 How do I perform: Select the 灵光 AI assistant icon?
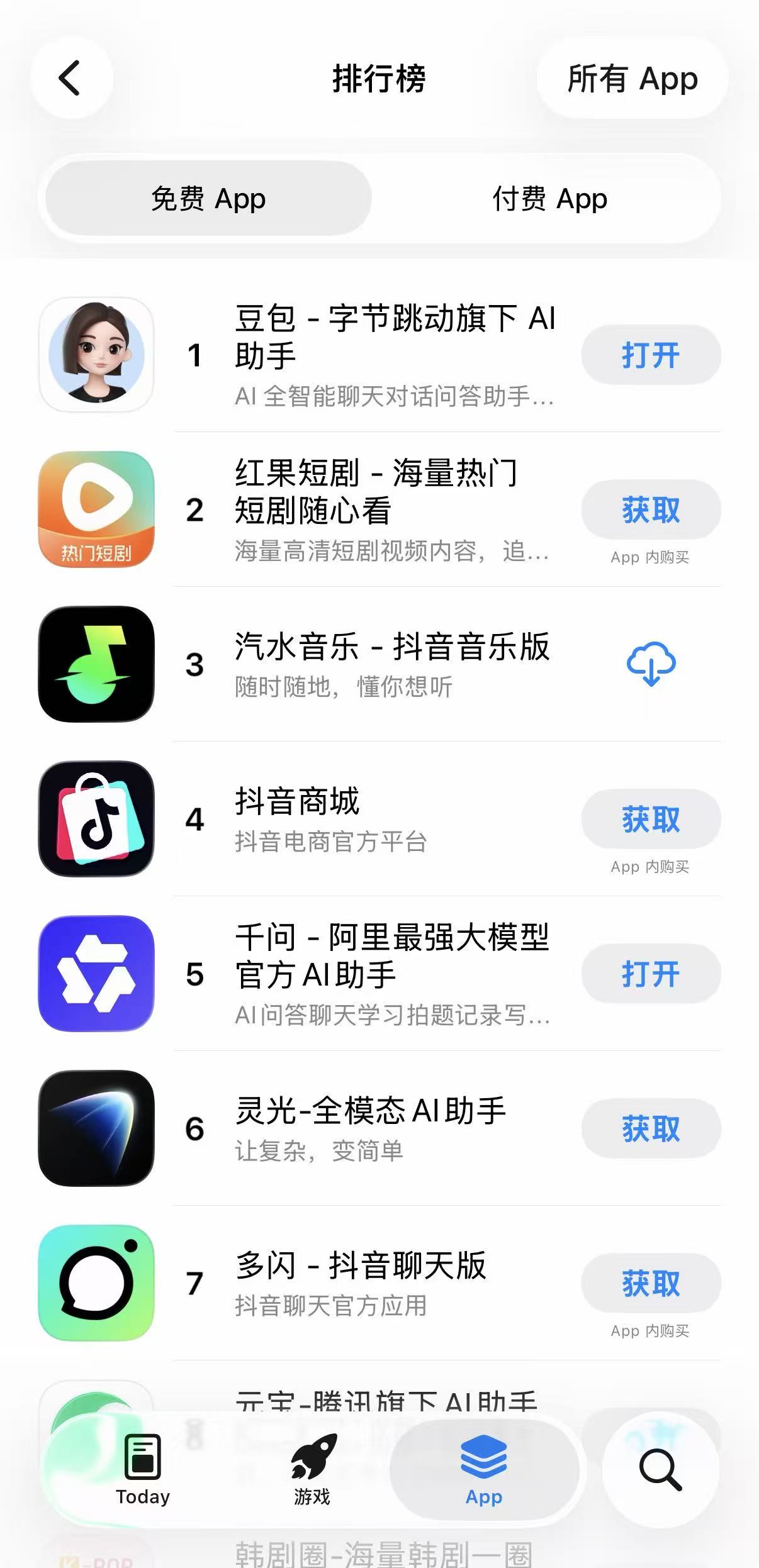(95, 1129)
